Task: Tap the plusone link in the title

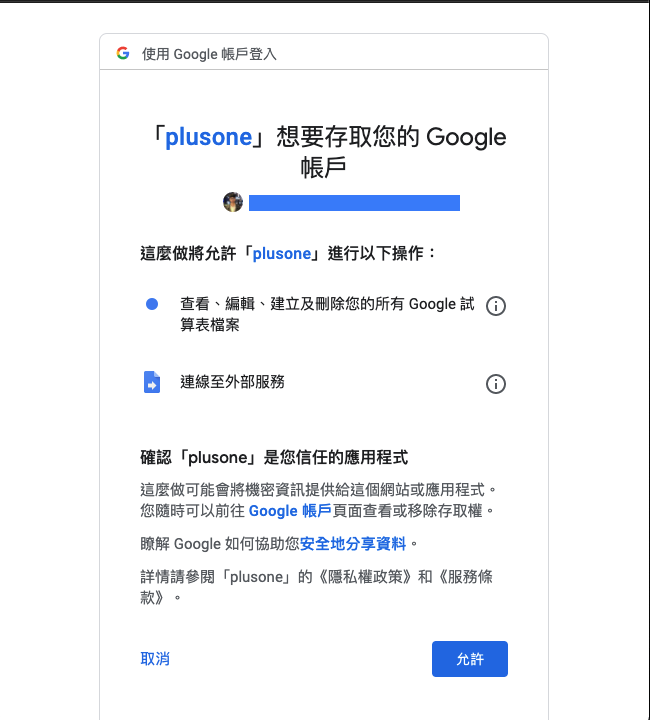Action: point(209,137)
